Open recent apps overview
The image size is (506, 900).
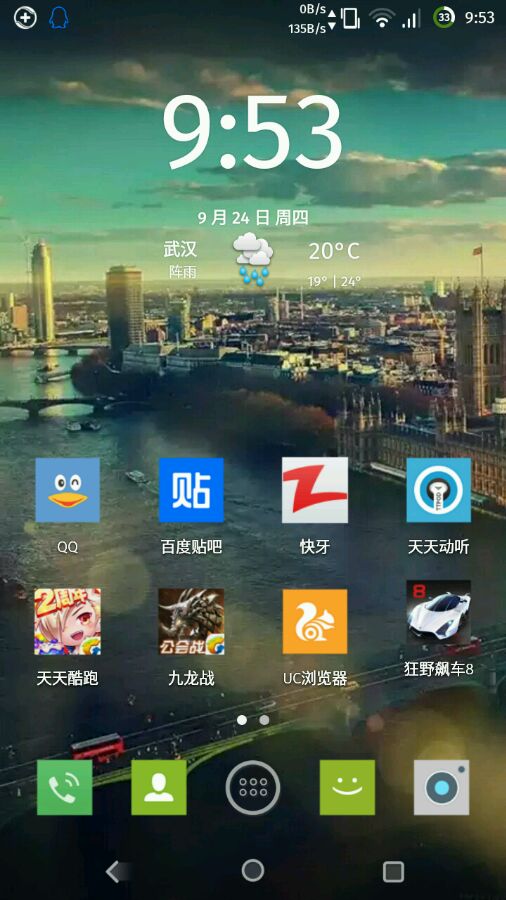point(393,871)
